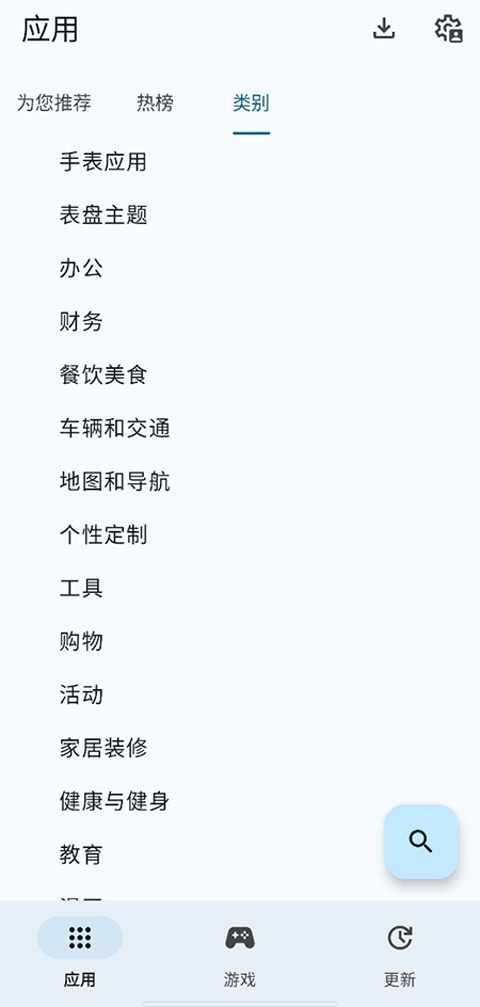This screenshot has width=480, height=1007.
Task: Browse the 餐饮美食 category
Action: pos(240,375)
